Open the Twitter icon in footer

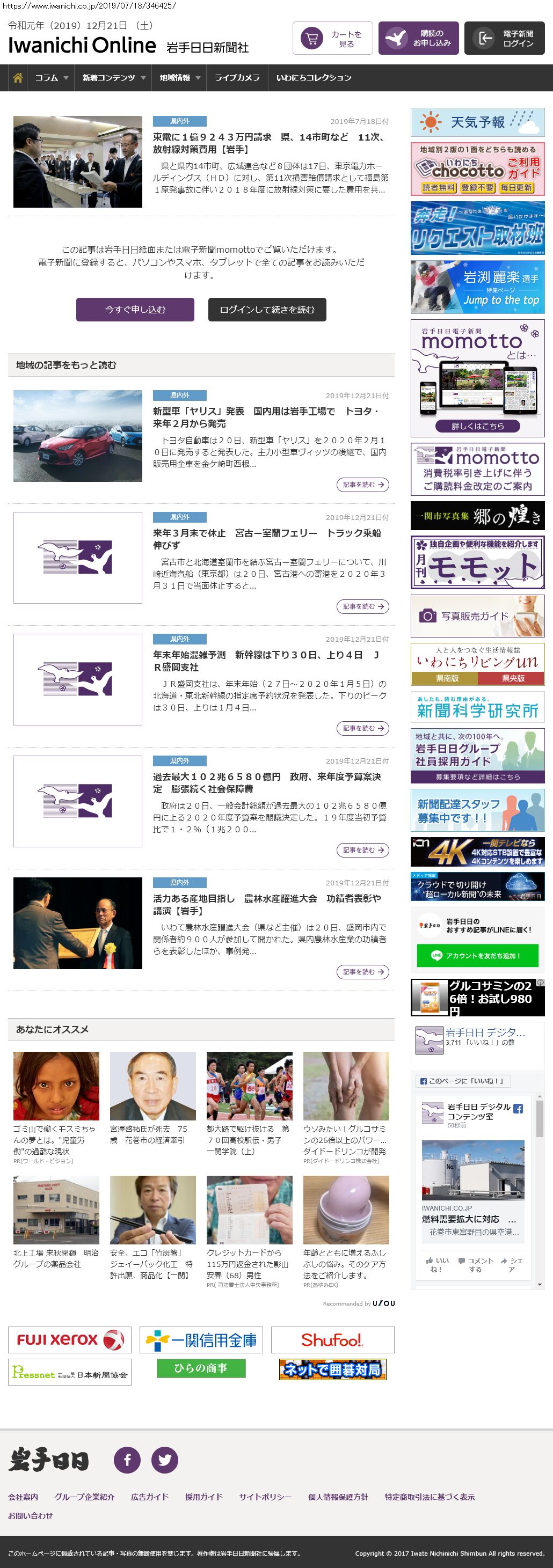point(164,1460)
